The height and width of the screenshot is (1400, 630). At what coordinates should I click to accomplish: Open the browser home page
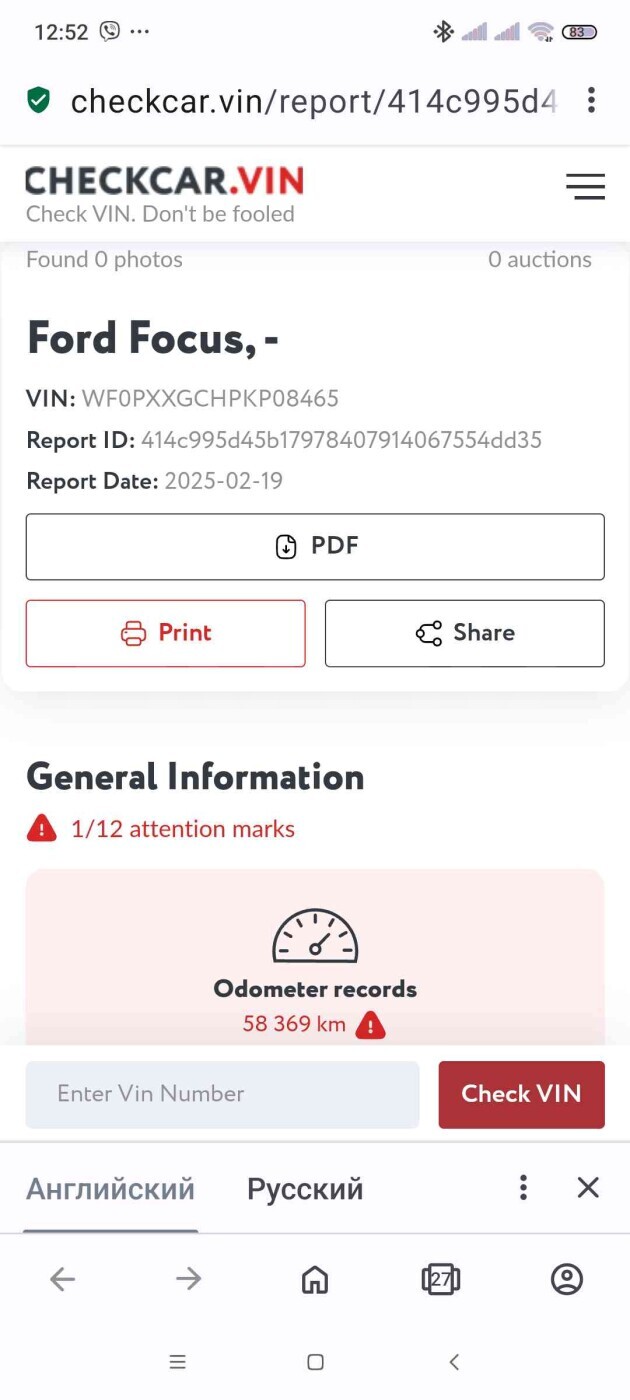click(x=315, y=1279)
